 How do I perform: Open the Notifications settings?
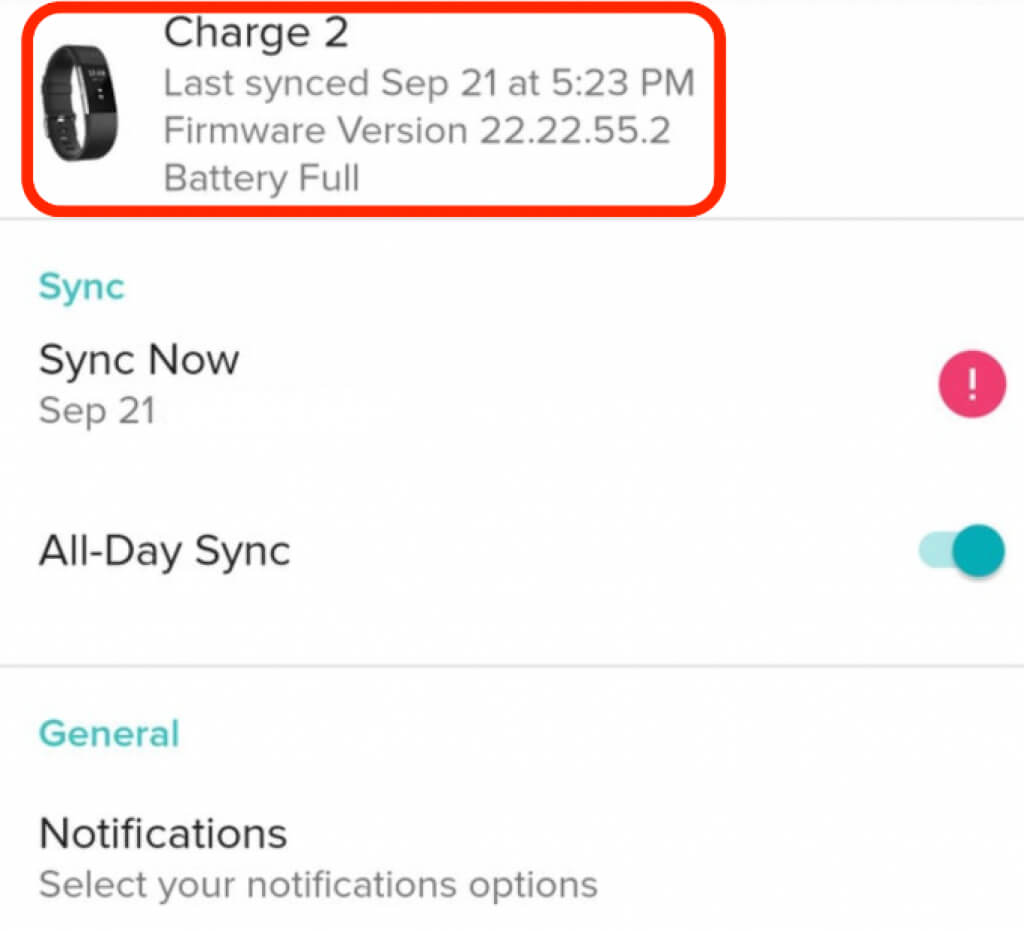163,834
